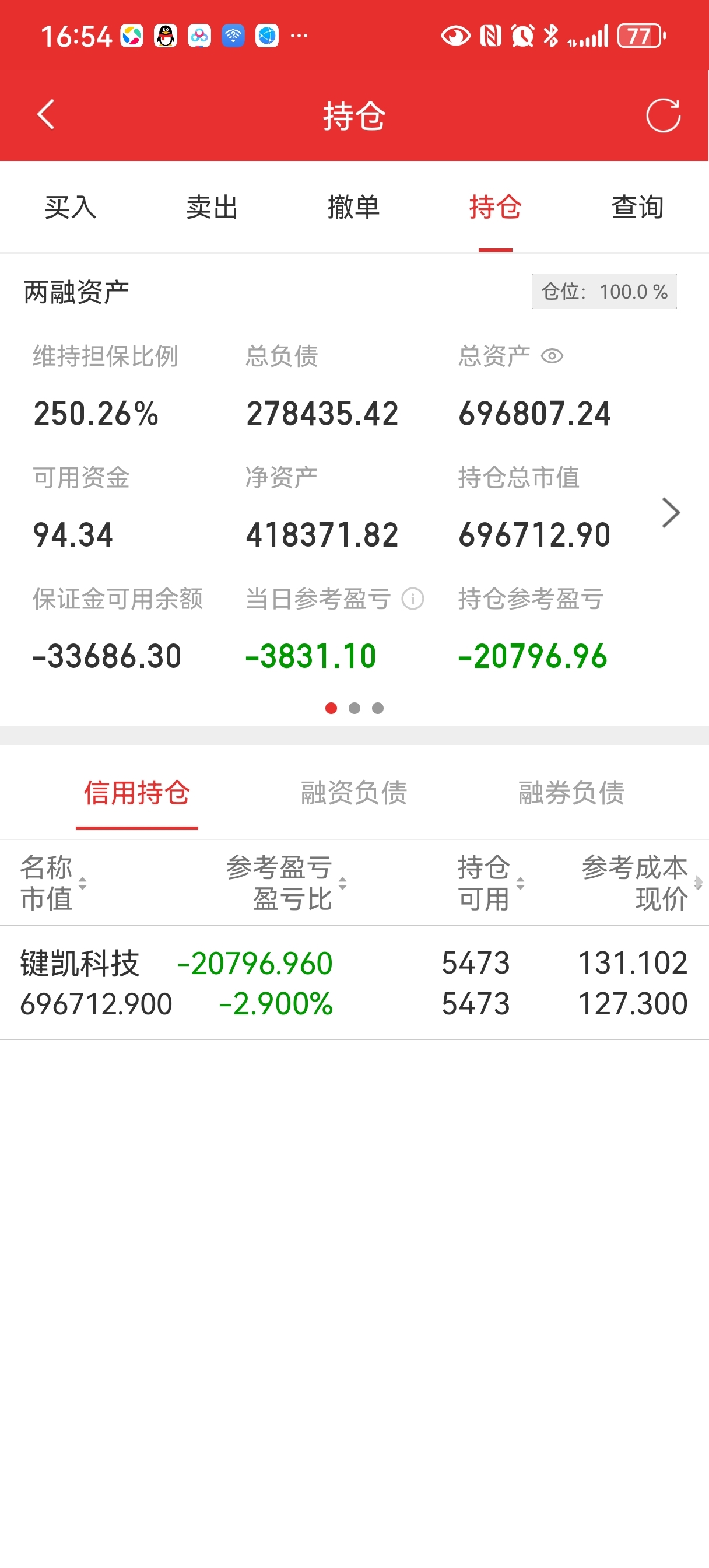The height and width of the screenshot is (1568, 709).
Task: Sort holdings by 持仓 可用
Action: (x=490, y=883)
